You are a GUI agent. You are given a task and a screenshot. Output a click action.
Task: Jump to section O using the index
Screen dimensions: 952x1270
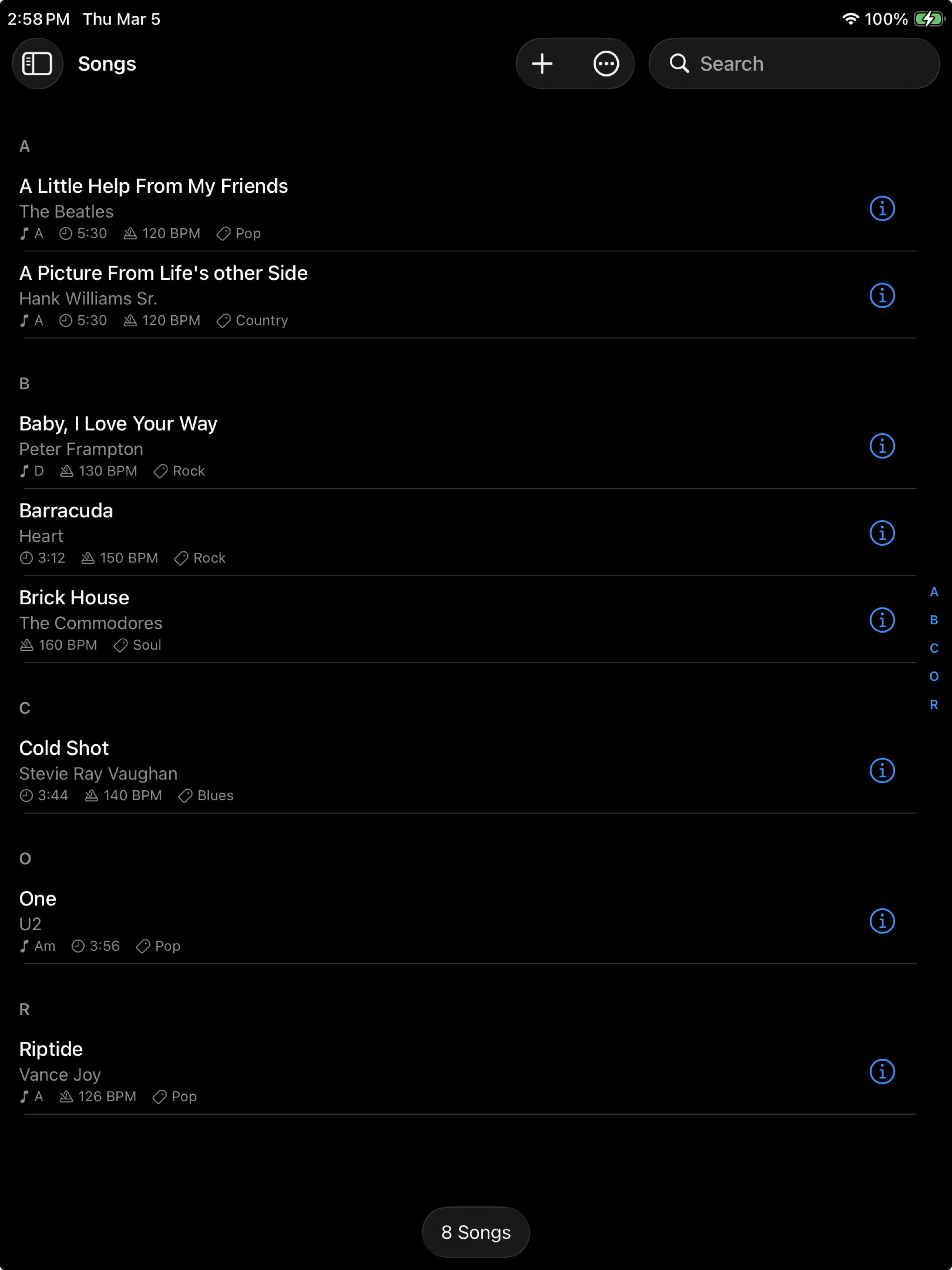point(934,676)
